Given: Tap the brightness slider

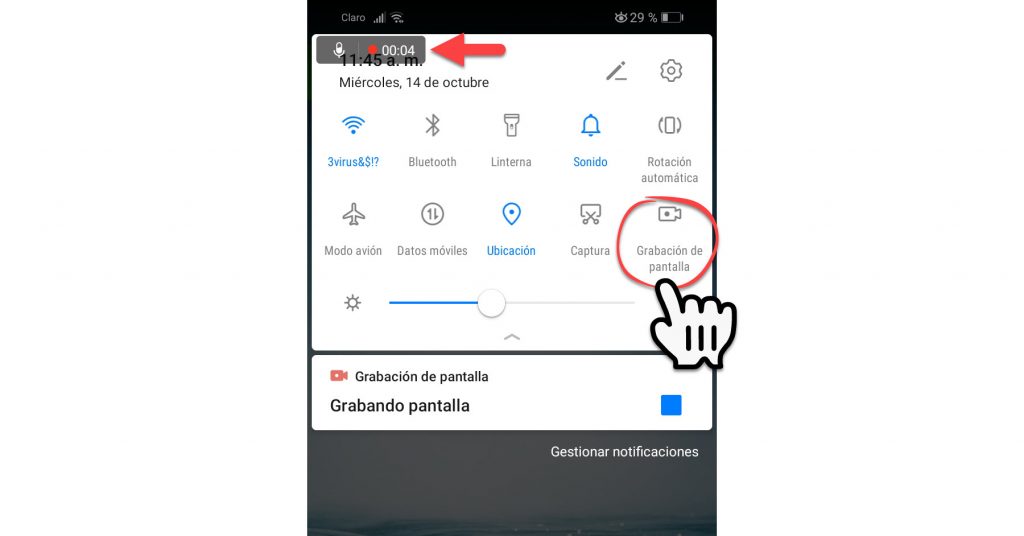Looking at the screenshot, I should tap(510, 303).
